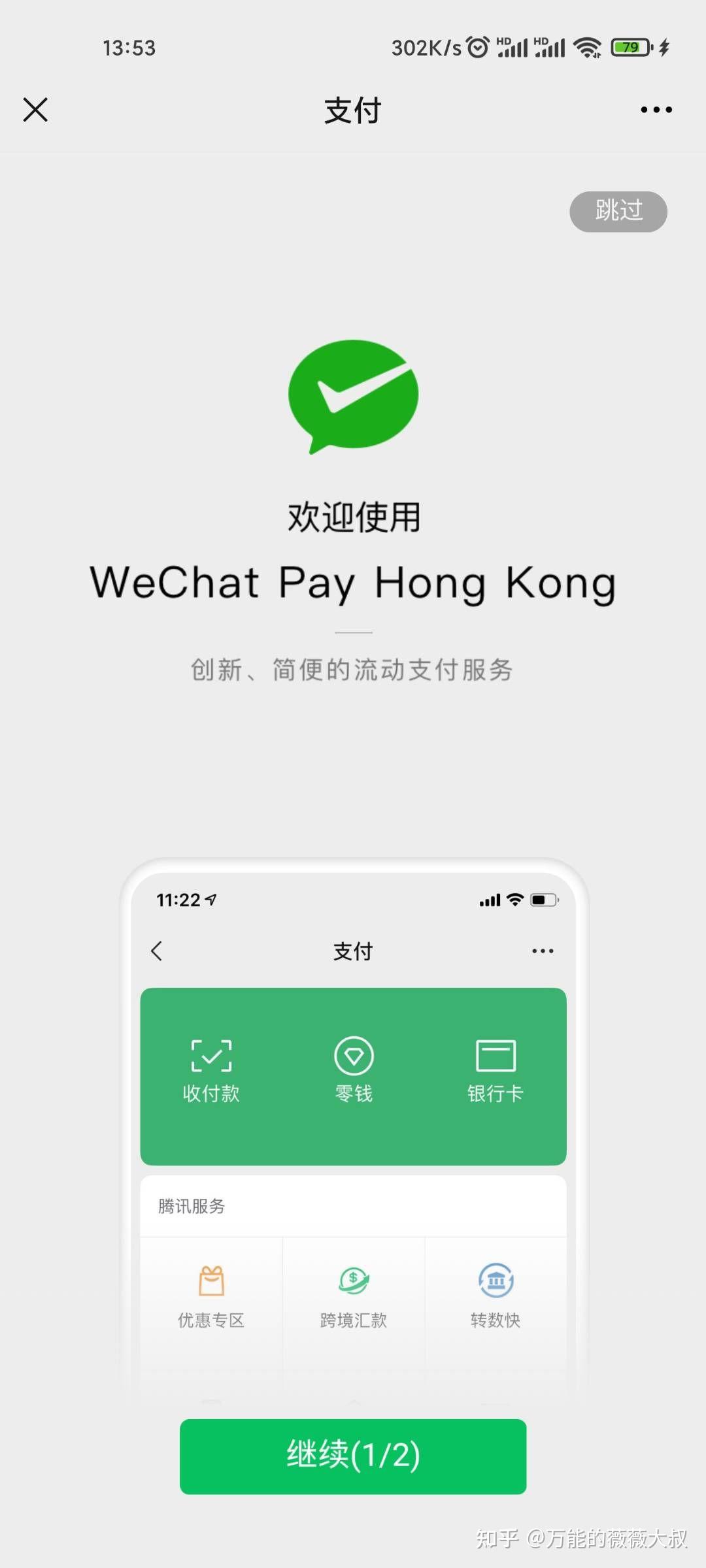Viewport: 706px width, 1568px height.
Task: Click the 跳过 skip button
Action: click(617, 211)
